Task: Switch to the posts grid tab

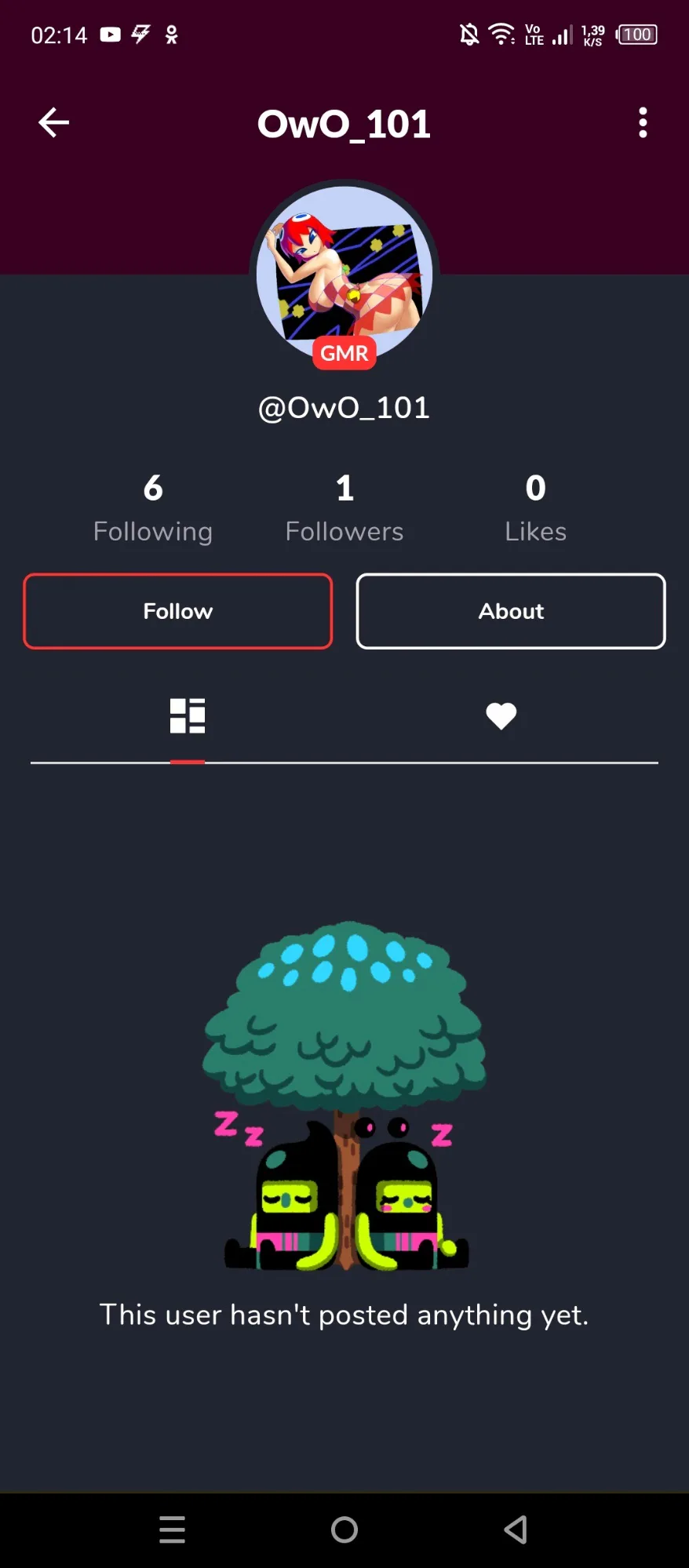Action: click(x=188, y=716)
